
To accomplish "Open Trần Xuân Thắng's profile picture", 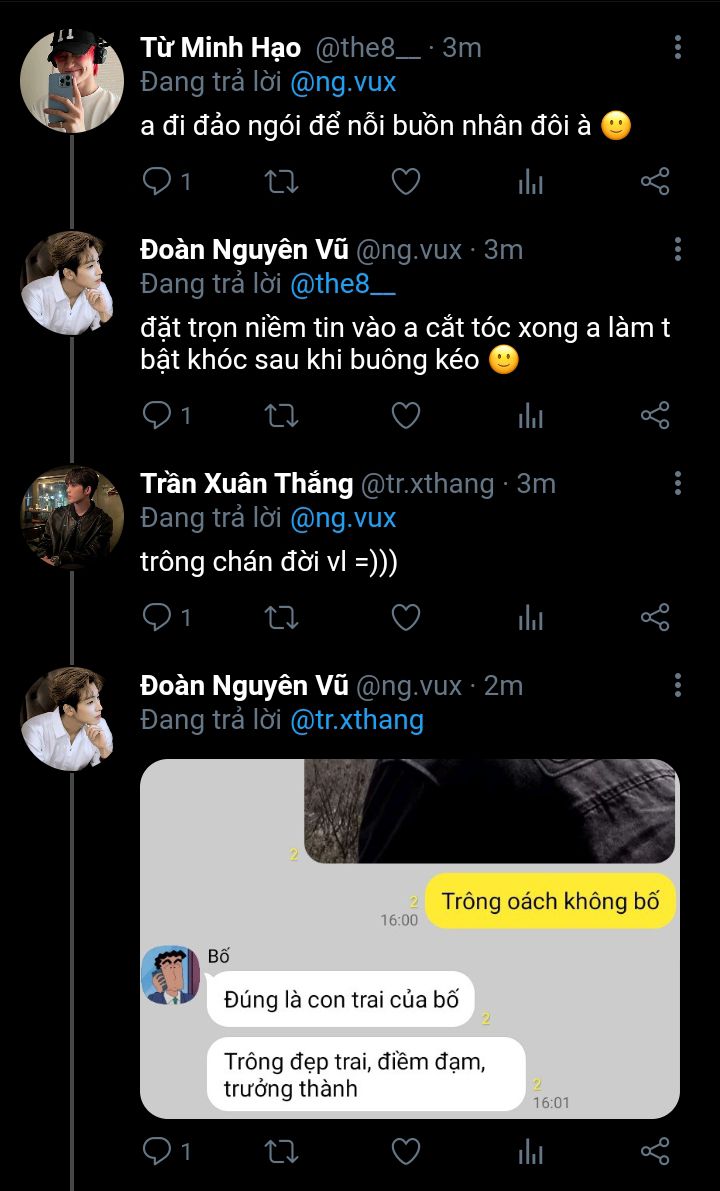I will click(x=72, y=516).
